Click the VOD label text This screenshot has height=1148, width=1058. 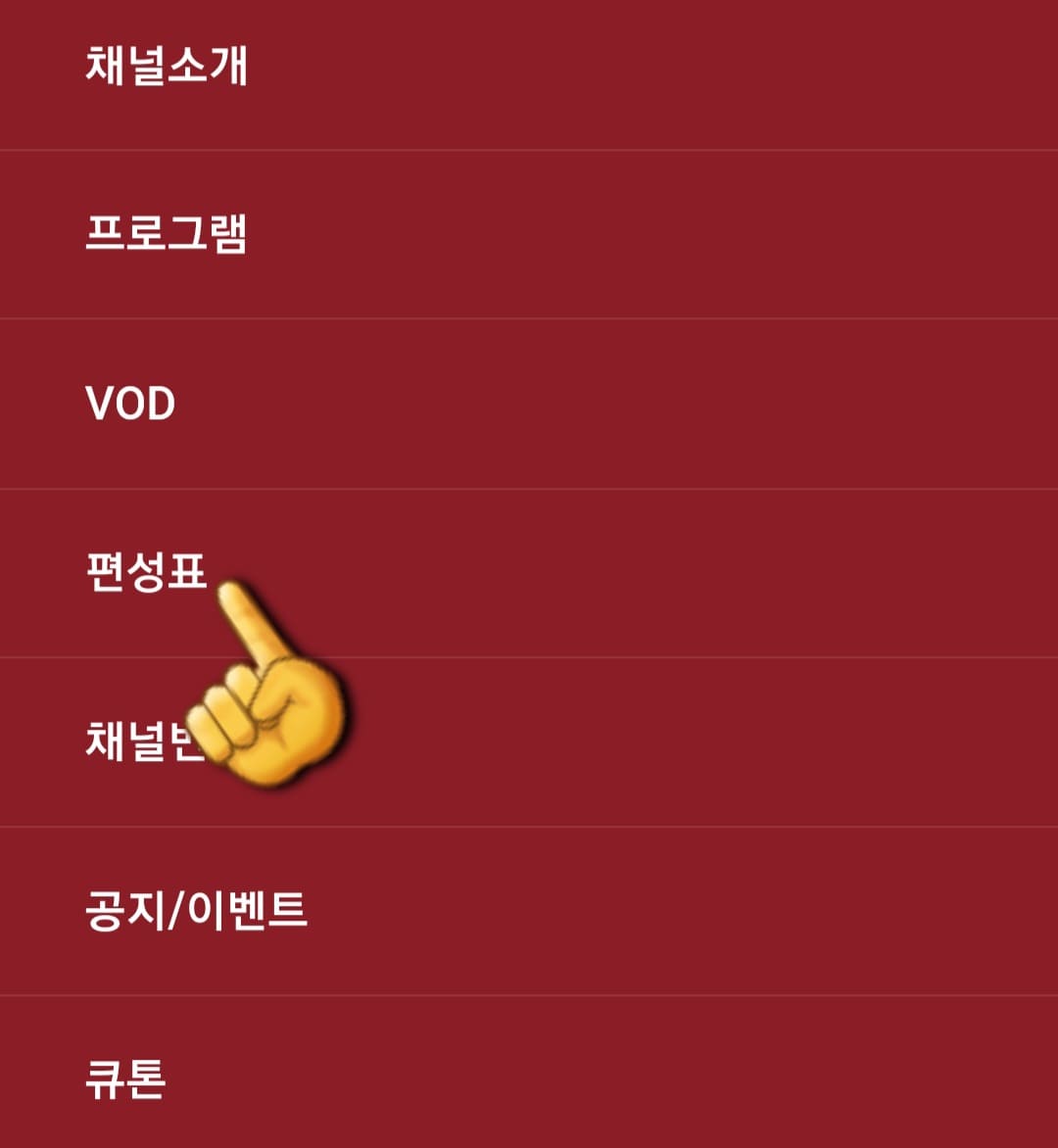(132, 402)
